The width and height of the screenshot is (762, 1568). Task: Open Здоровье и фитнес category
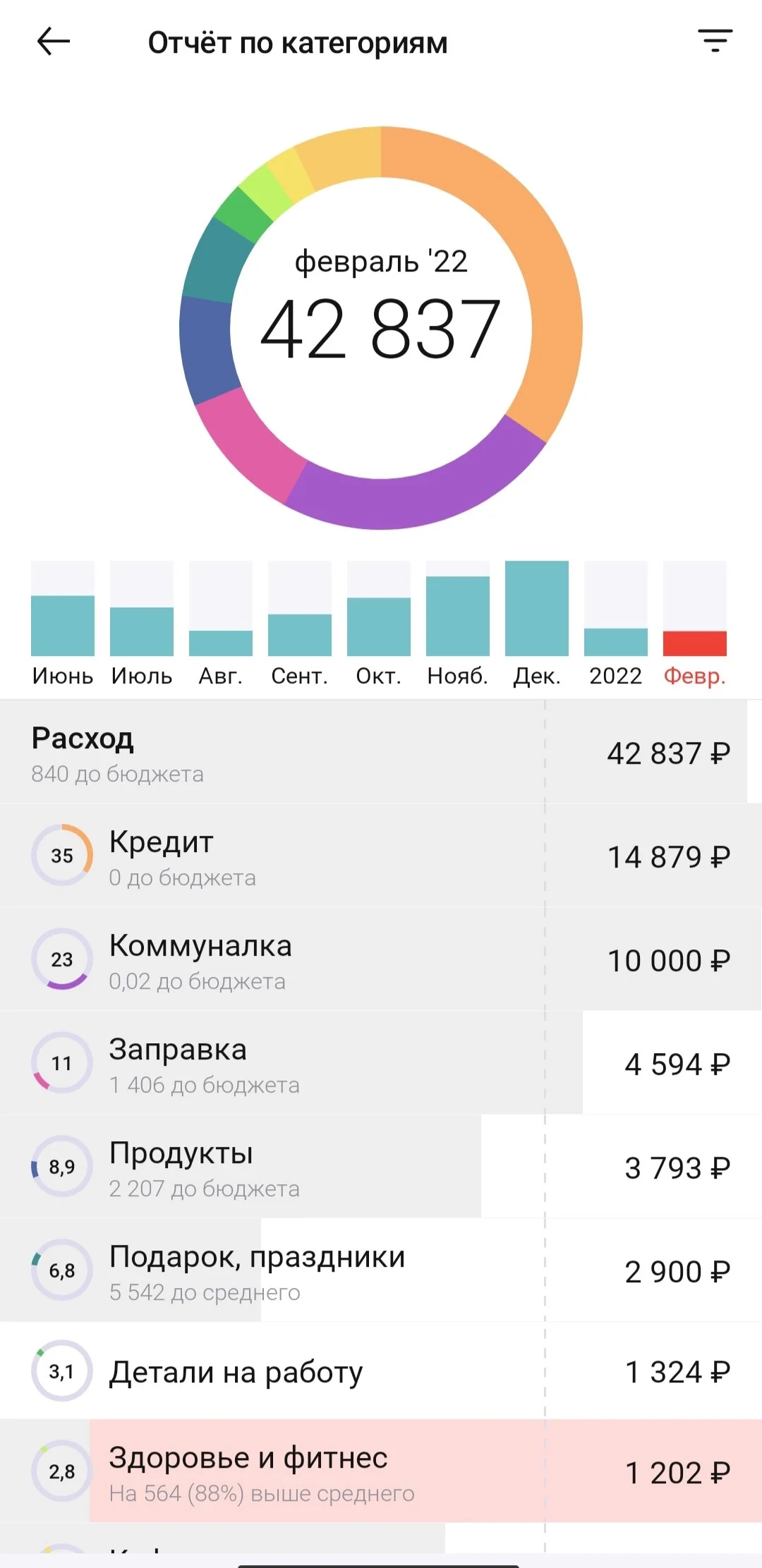[x=381, y=1471]
